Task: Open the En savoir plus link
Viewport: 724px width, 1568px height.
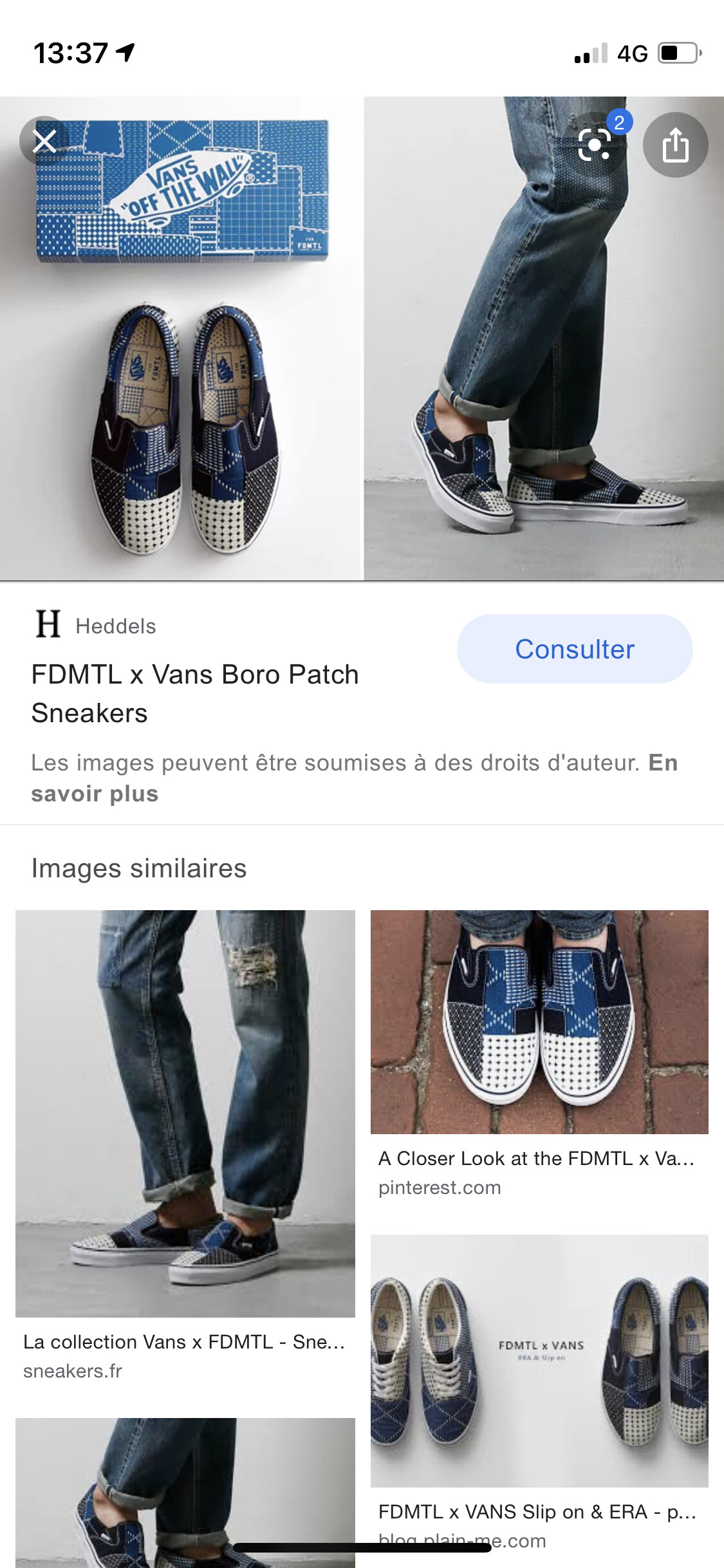Action: tap(95, 794)
